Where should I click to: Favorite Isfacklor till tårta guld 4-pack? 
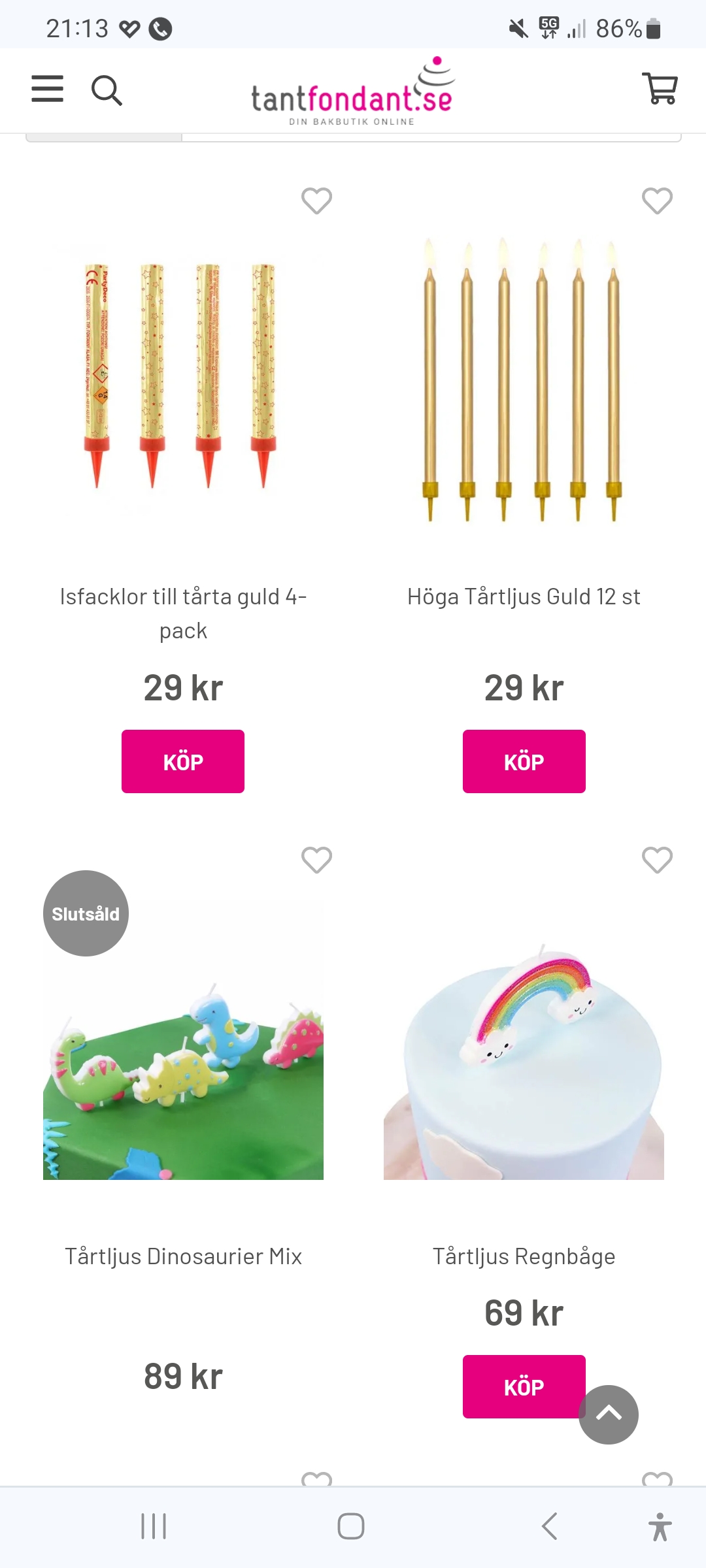pos(316,201)
